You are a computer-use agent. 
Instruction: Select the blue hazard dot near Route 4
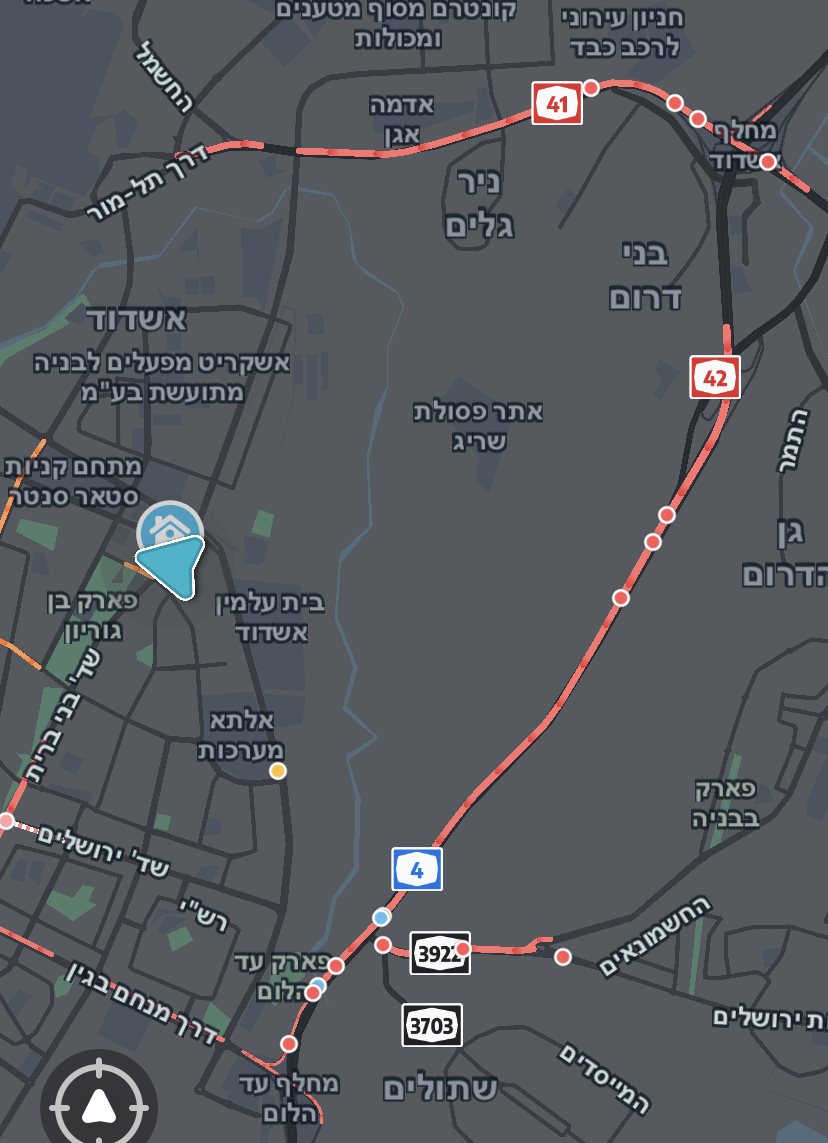pos(383,917)
